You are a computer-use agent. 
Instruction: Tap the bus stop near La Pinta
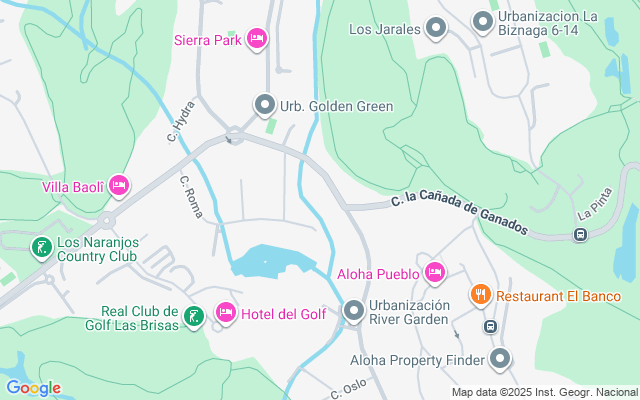coord(579,234)
